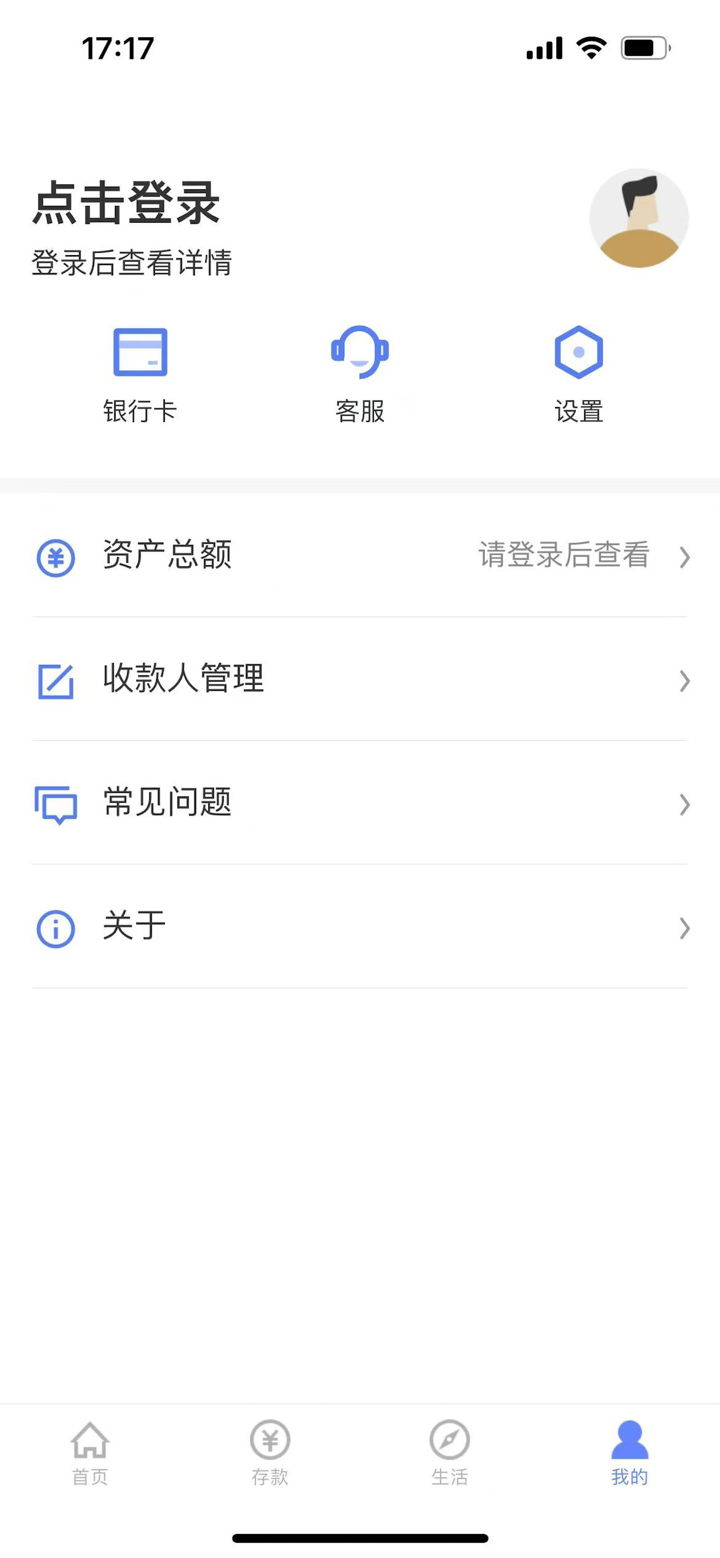Tap the compass icon above 生活
The height and width of the screenshot is (1558, 720).
pyautogui.click(x=449, y=1441)
